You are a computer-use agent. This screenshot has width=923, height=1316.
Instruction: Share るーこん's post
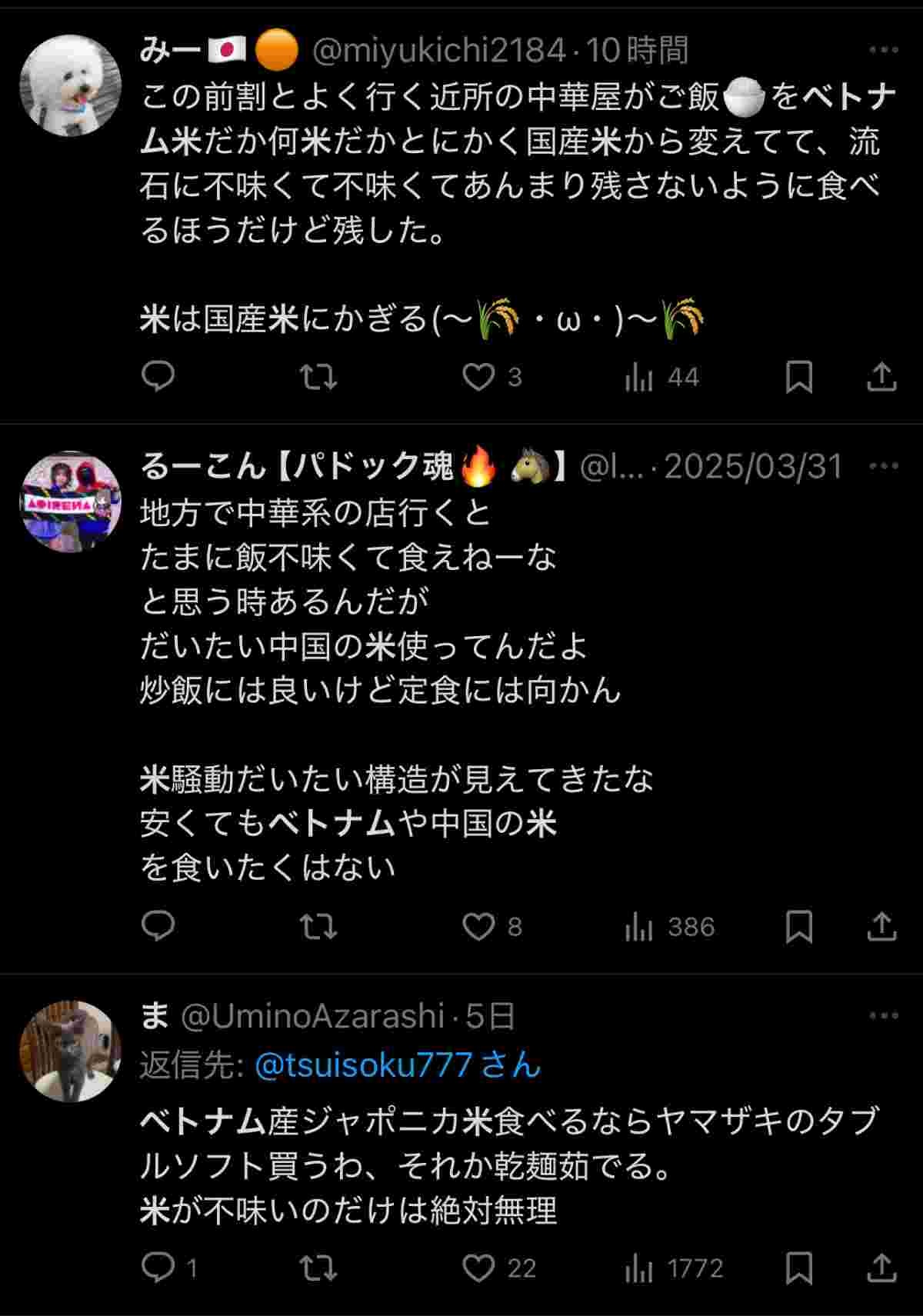[881, 926]
